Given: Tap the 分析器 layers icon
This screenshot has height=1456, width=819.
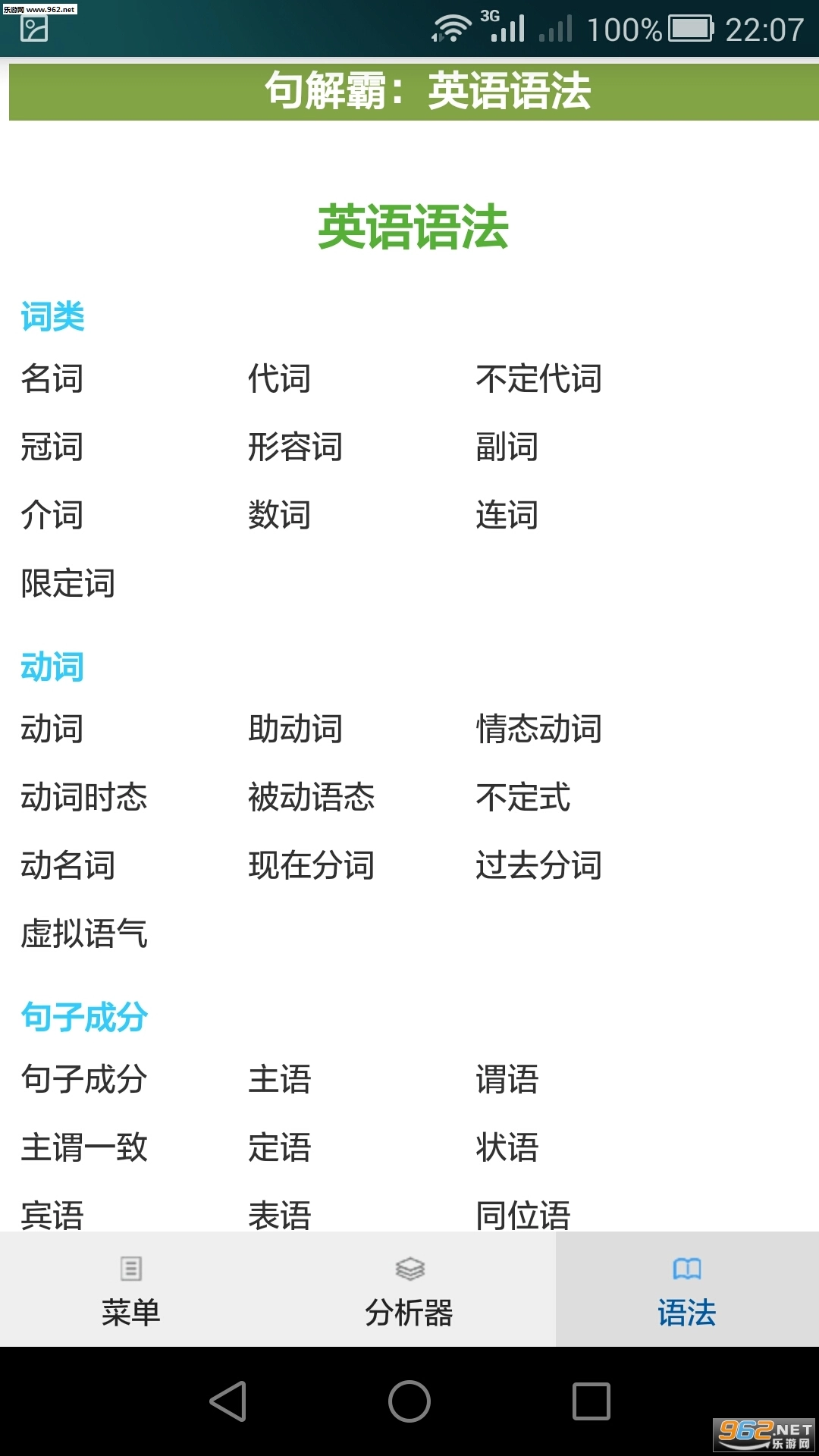Looking at the screenshot, I should [409, 1268].
